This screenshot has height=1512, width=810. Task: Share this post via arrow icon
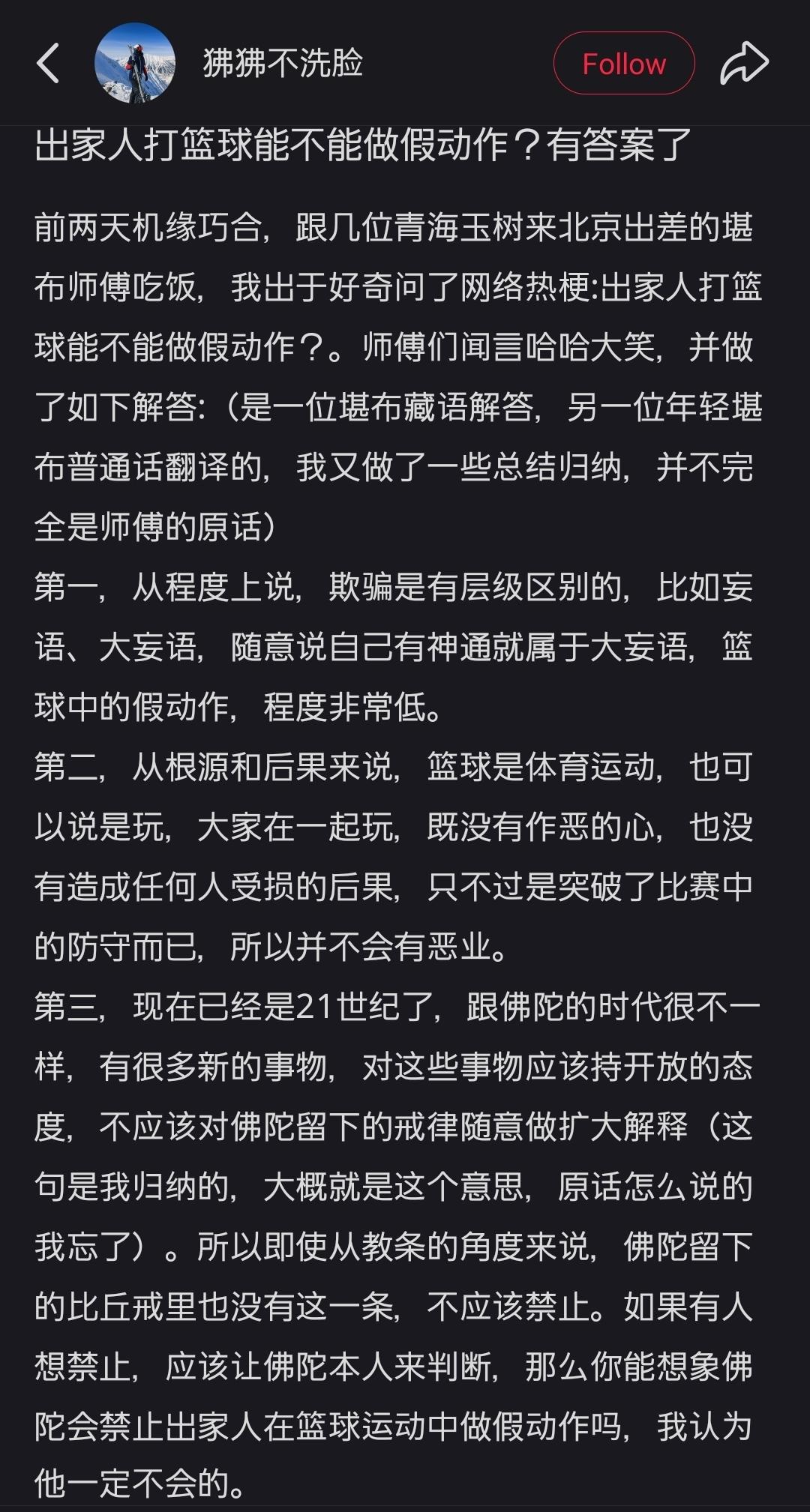pos(743,64)
